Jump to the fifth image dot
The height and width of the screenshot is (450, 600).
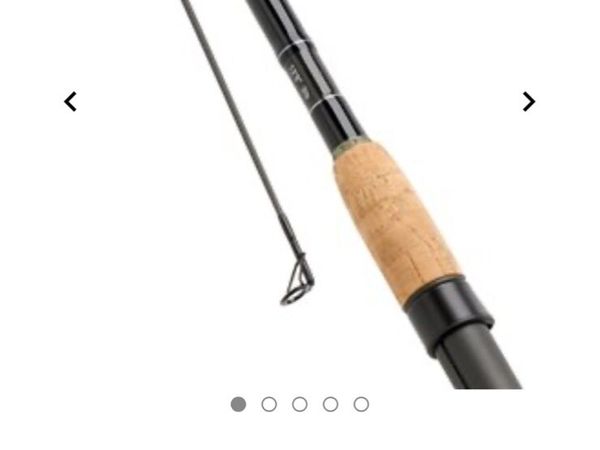point(361,404)
